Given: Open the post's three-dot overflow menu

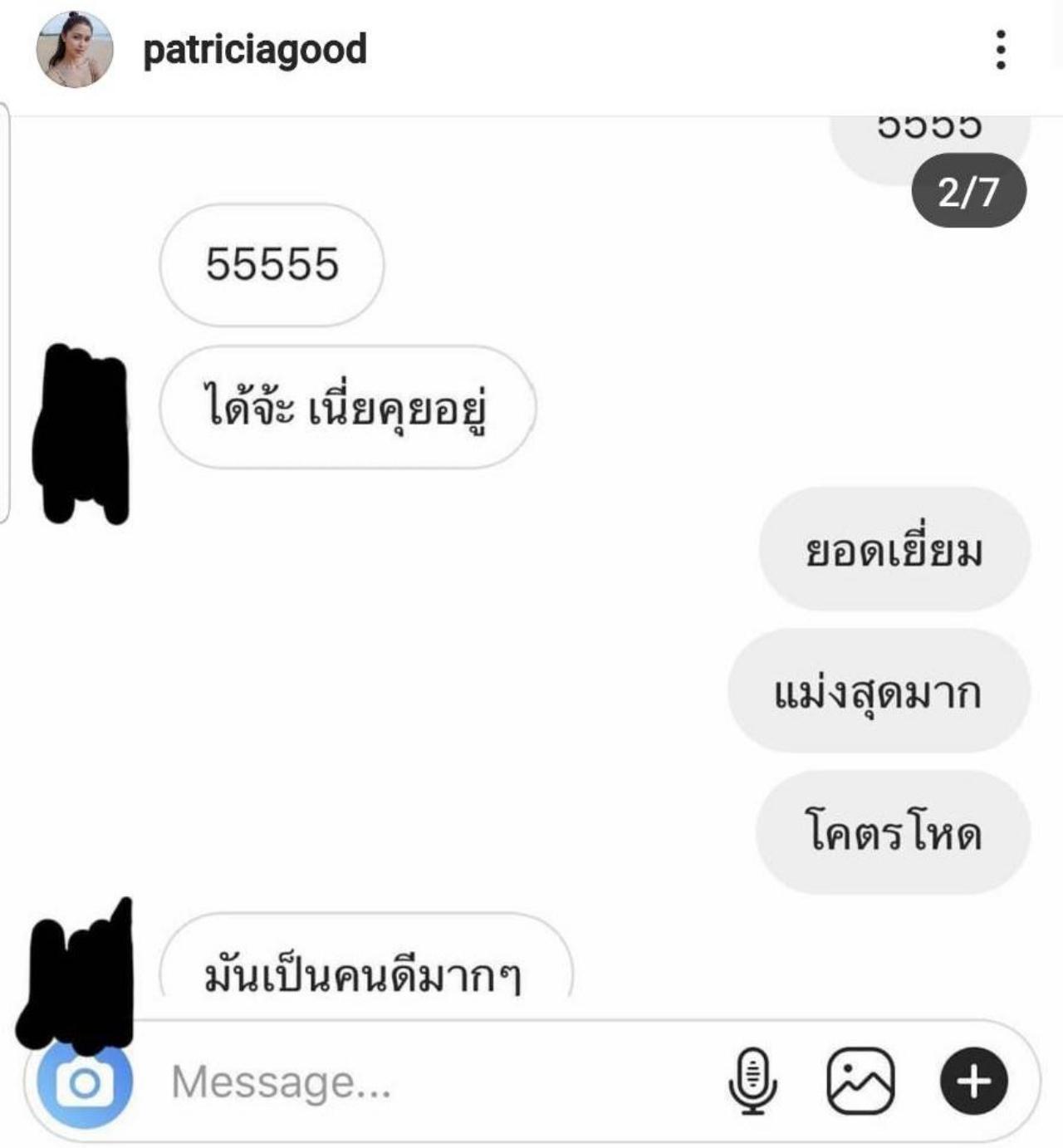Looking at the screenshot, I should click(1001, 50).
